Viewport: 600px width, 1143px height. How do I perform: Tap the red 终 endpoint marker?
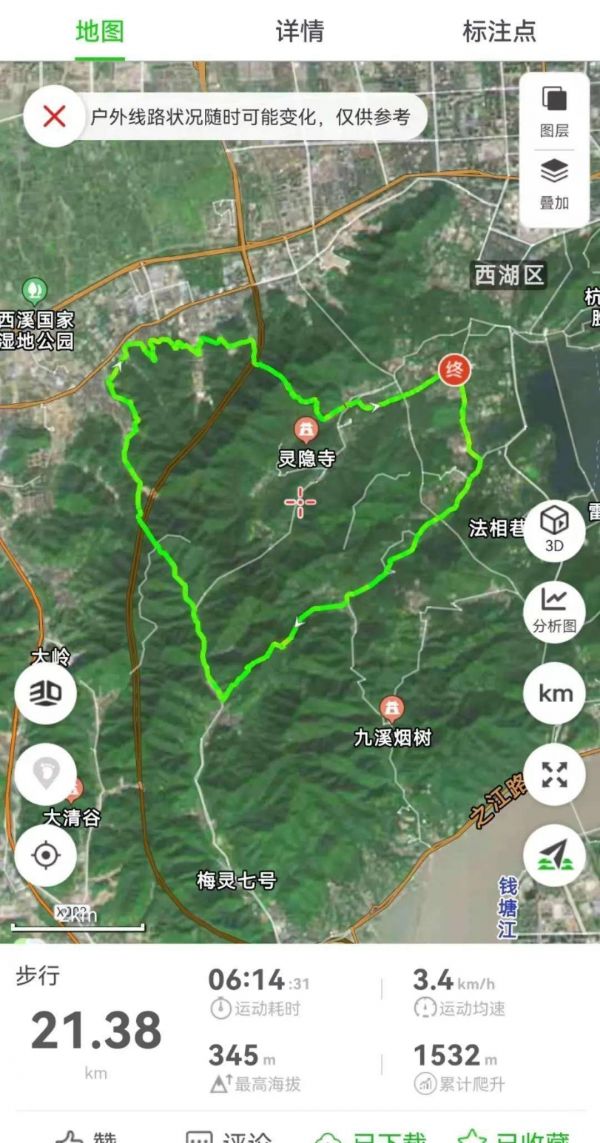click(454, 371)
